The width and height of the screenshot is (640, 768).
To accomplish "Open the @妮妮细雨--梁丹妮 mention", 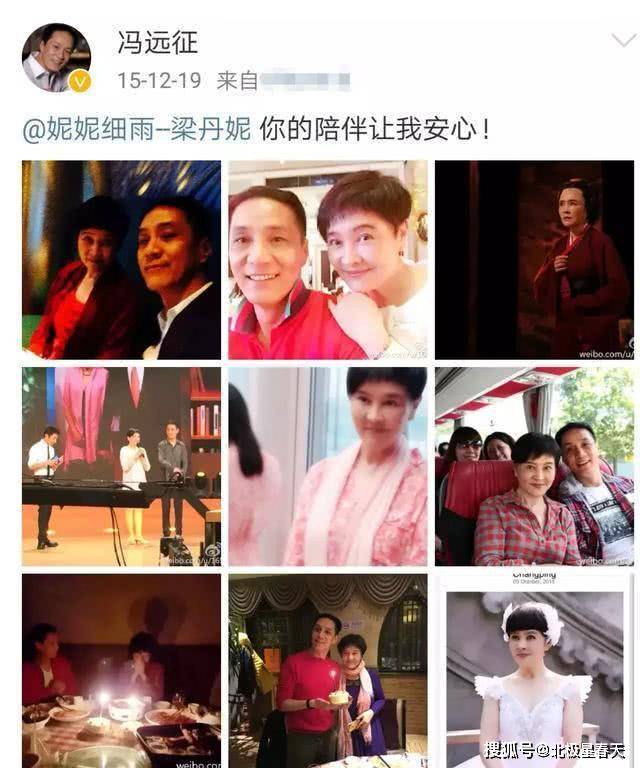I will click(x=136, y=130).
